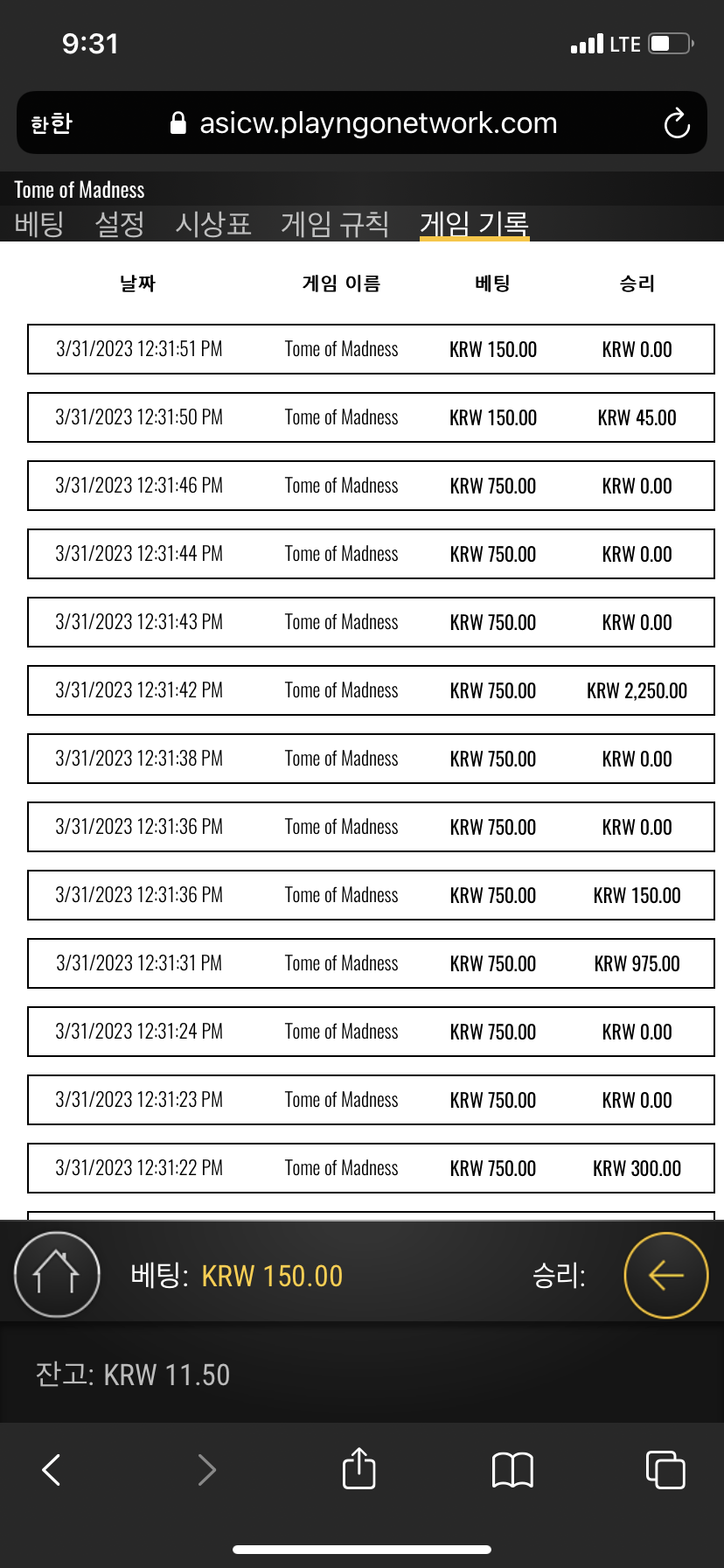Show open Safari tabs
Screen dimensions: 724x1568
click(665, 1469)
